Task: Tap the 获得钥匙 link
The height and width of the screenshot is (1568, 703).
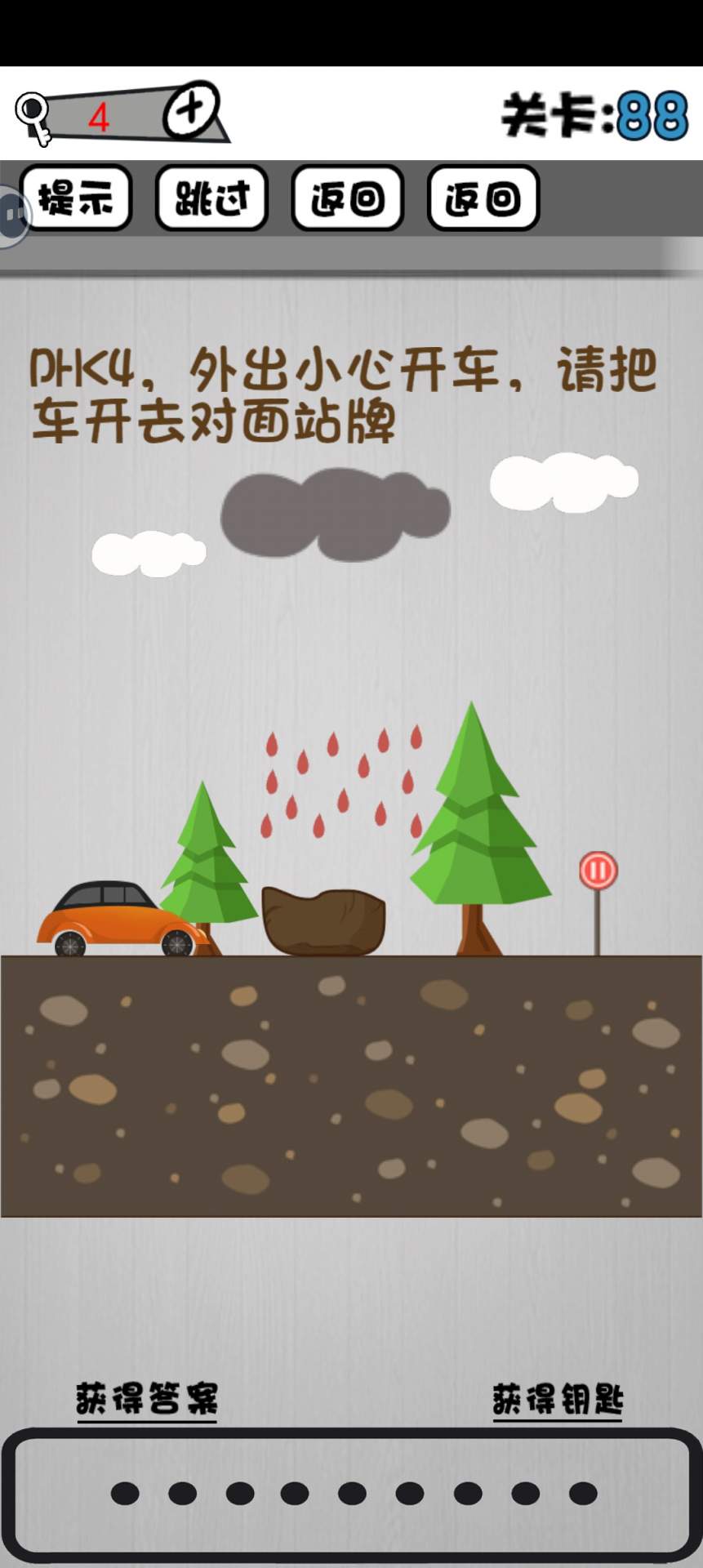Action: pyautogui.click(x=558, y=1401)
